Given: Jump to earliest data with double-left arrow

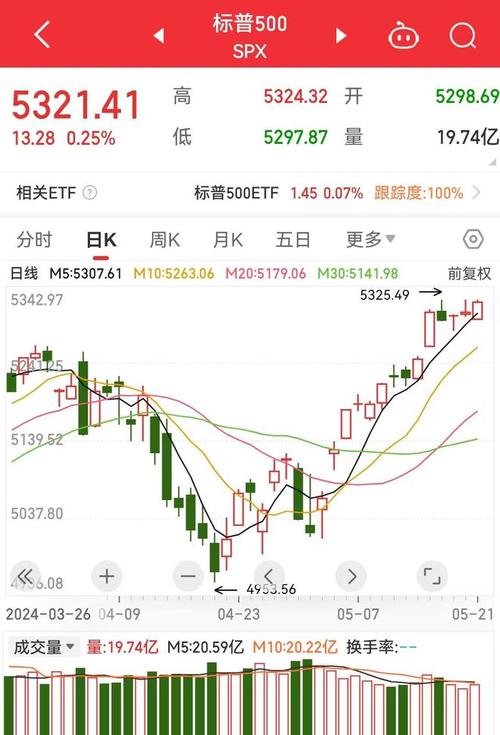Looking at the screenshot, I should coord(25,576).
